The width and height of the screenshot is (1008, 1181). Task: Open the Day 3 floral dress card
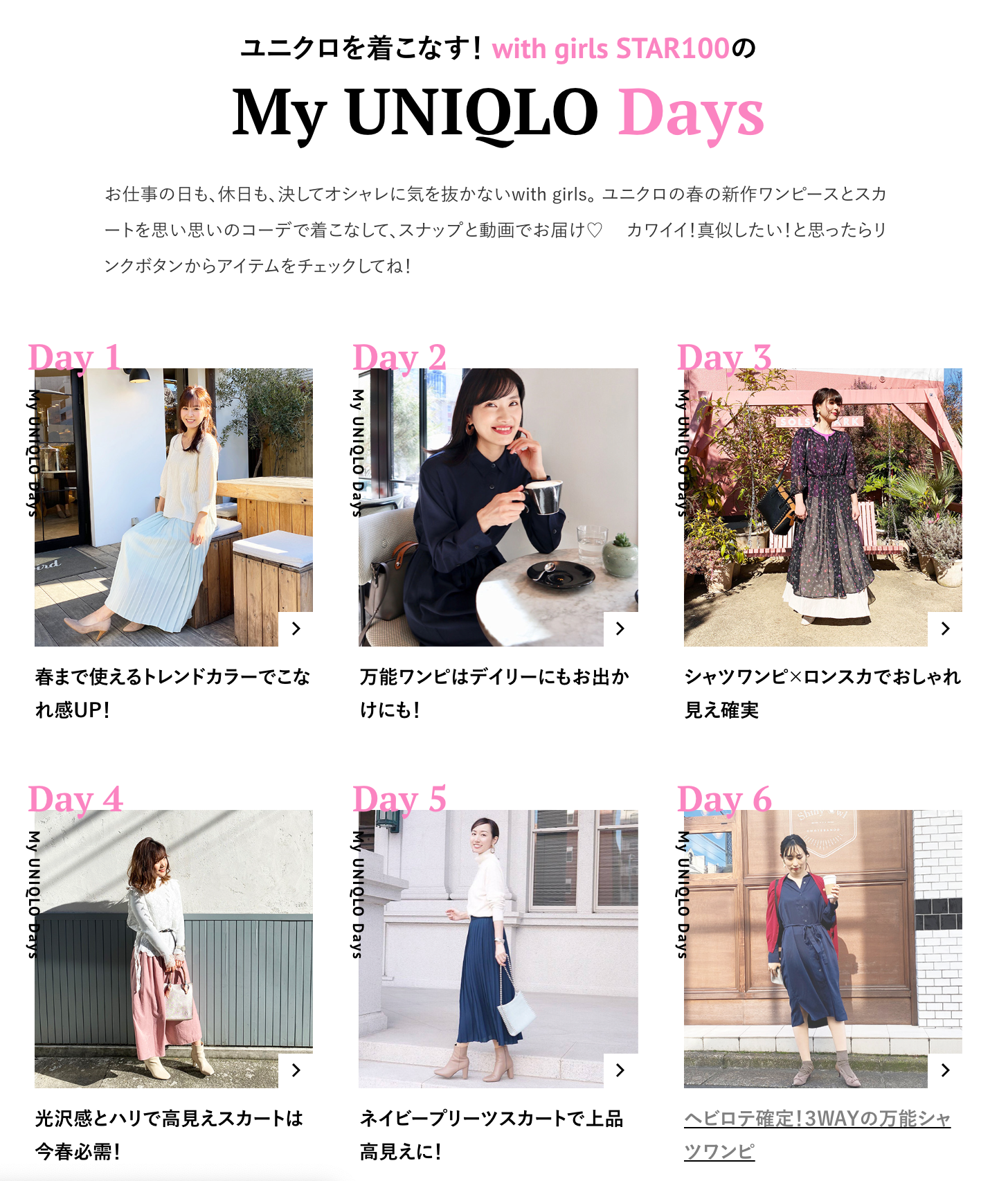pyautogui.click(x=822, y=507)
